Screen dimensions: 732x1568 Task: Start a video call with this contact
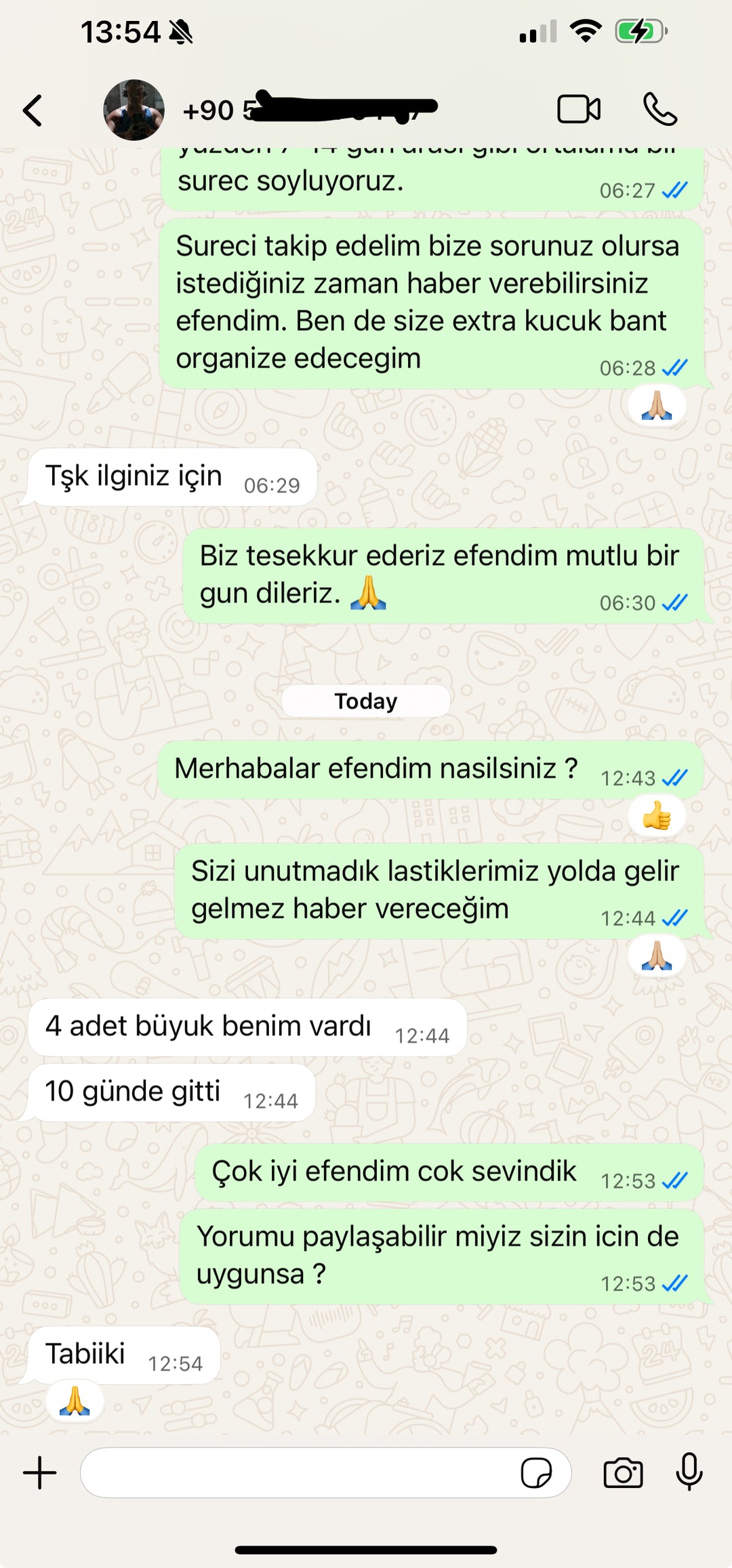578,108
